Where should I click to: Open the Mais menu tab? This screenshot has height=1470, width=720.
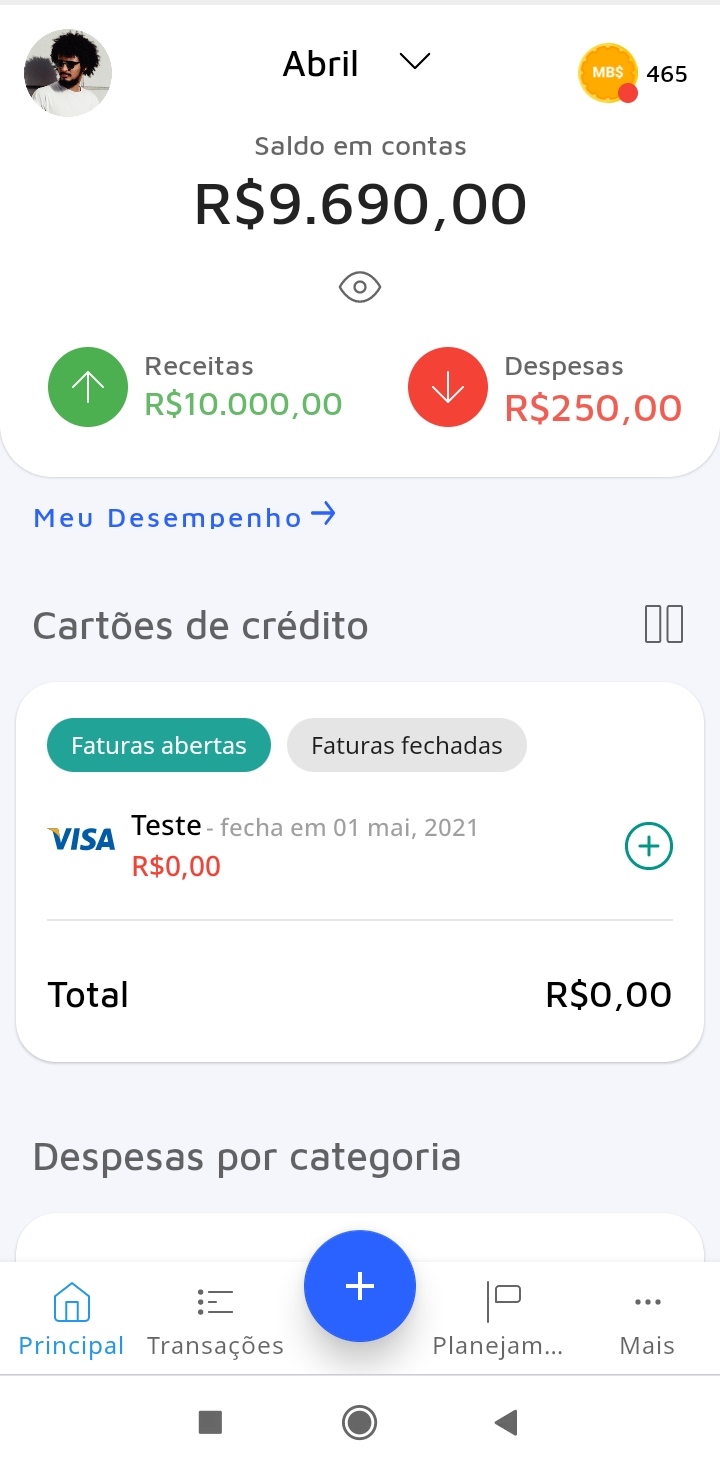coord(647,1320)
